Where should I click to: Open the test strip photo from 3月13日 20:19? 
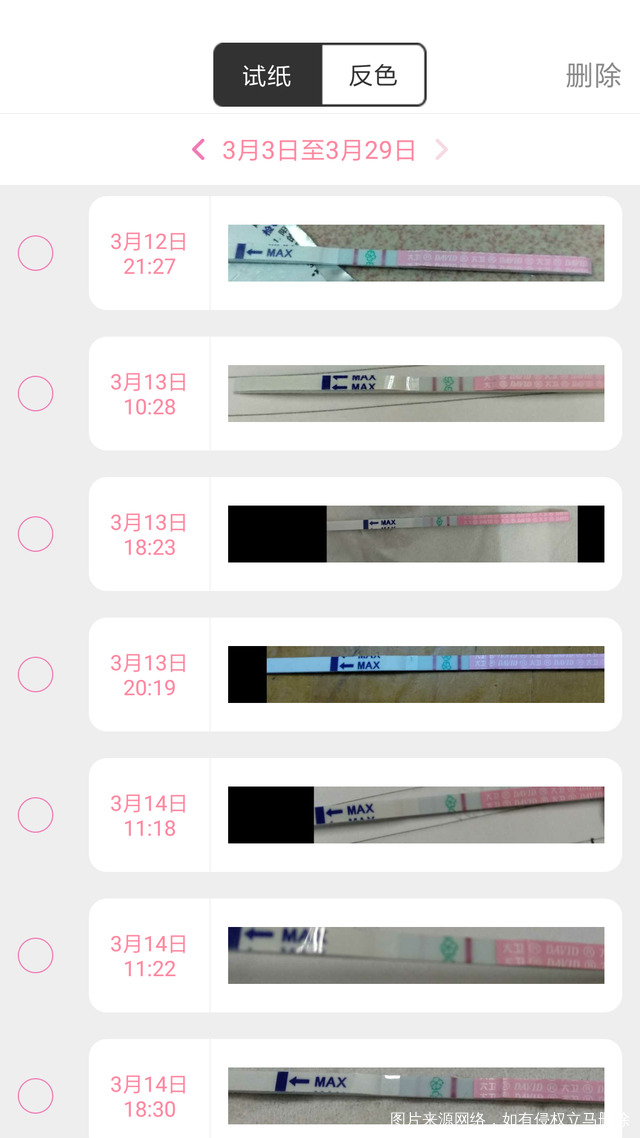tap(415, 674)
